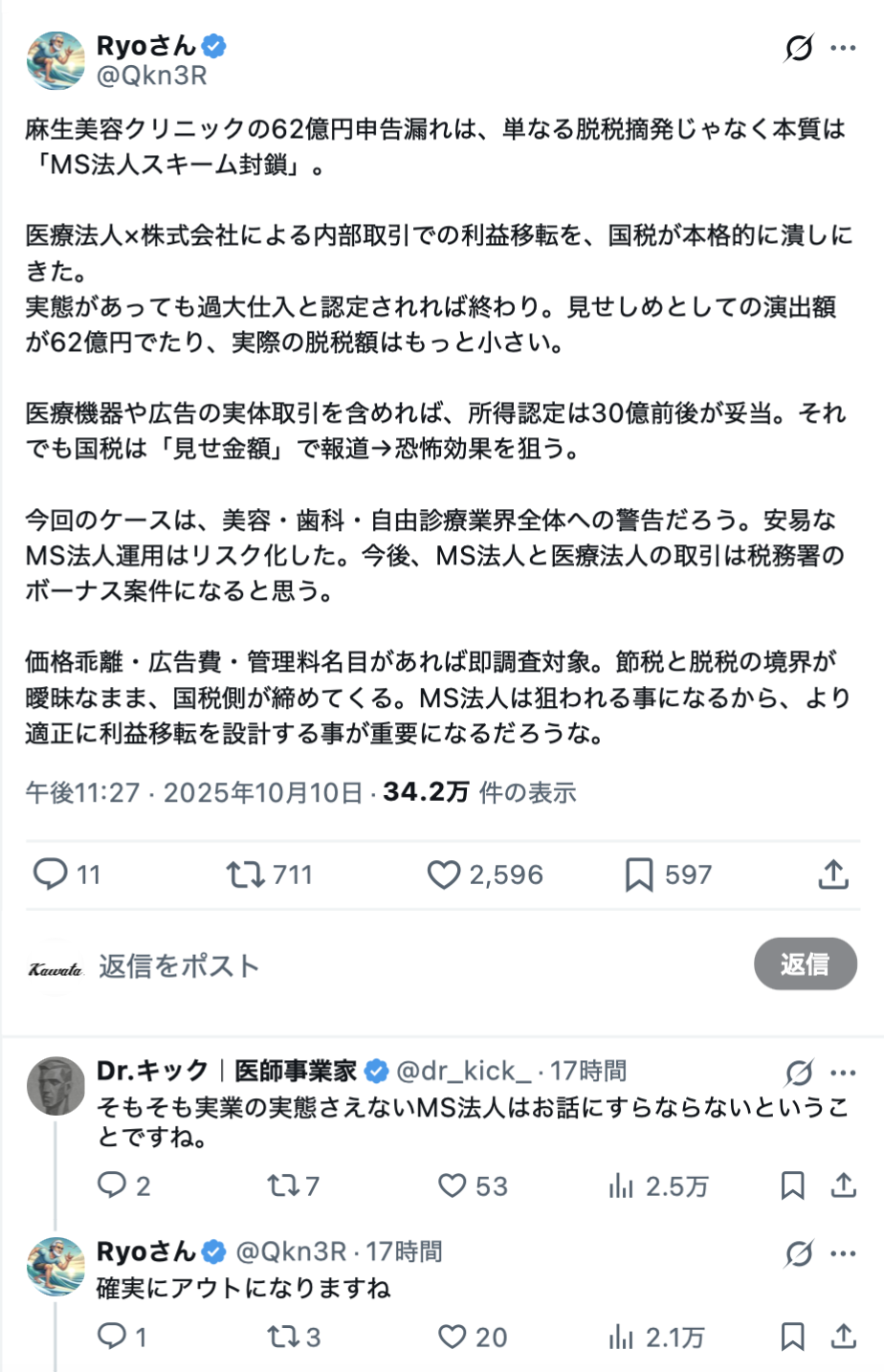Like Dr.キック's reply

coord(452,1186)
